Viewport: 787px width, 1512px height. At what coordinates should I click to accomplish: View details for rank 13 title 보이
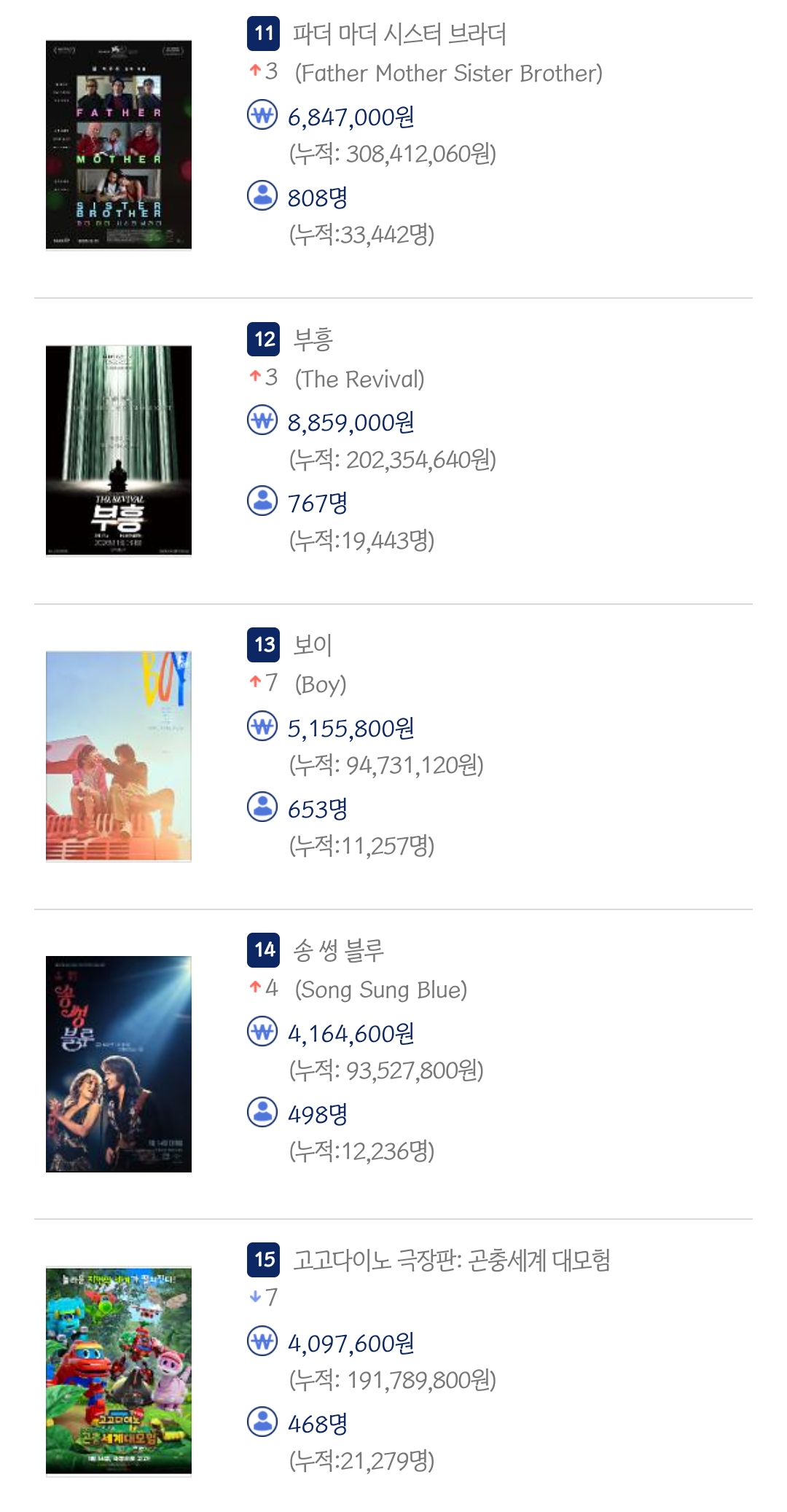click(313, 645)
